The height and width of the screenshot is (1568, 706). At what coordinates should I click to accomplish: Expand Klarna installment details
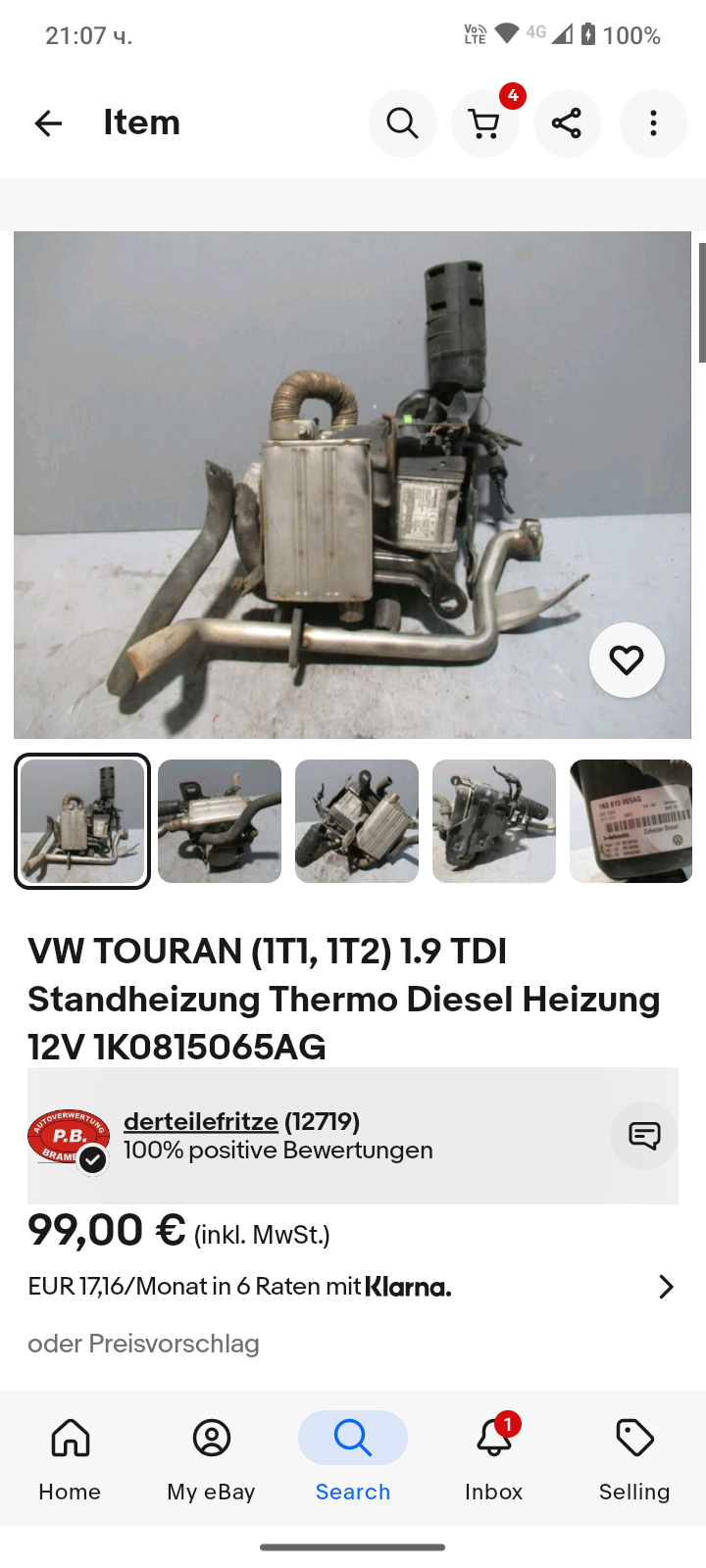click(666, 1287)
